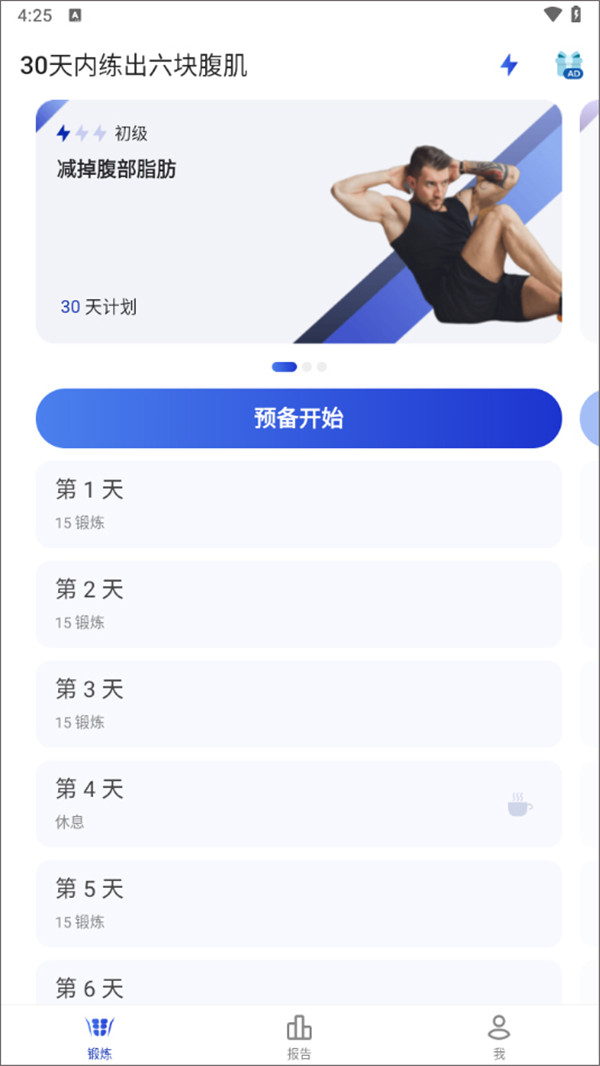Tap the plan carousel page indicator

tap(299, 367)
